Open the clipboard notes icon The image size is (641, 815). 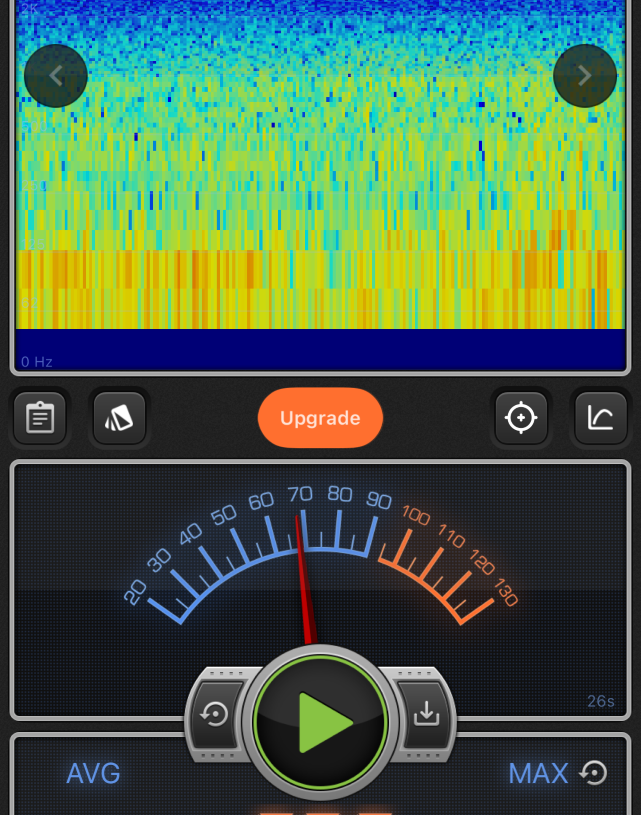40,418
